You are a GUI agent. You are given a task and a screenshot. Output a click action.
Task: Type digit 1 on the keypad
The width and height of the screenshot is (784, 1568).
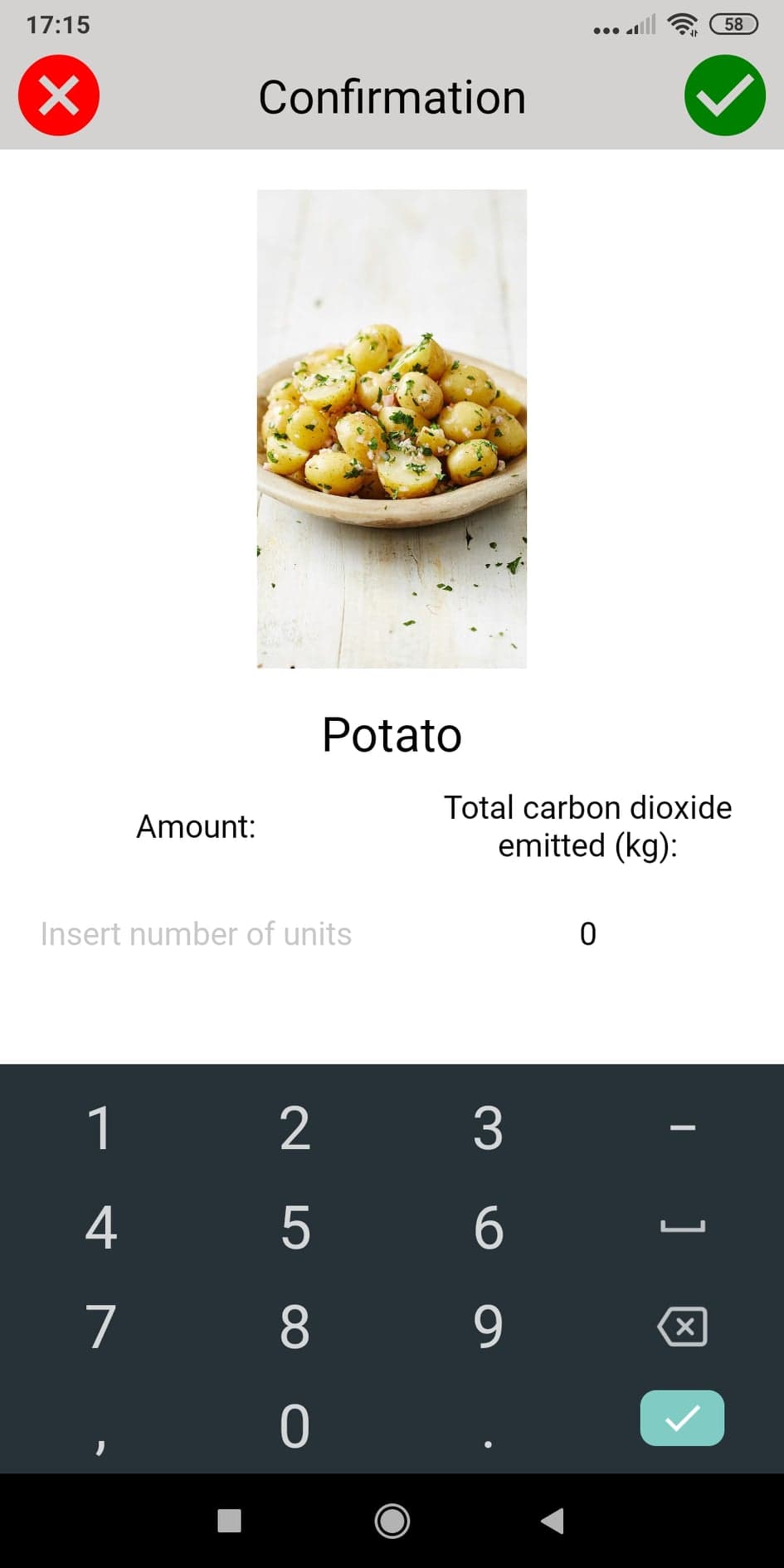click(x=99, y=1128)
